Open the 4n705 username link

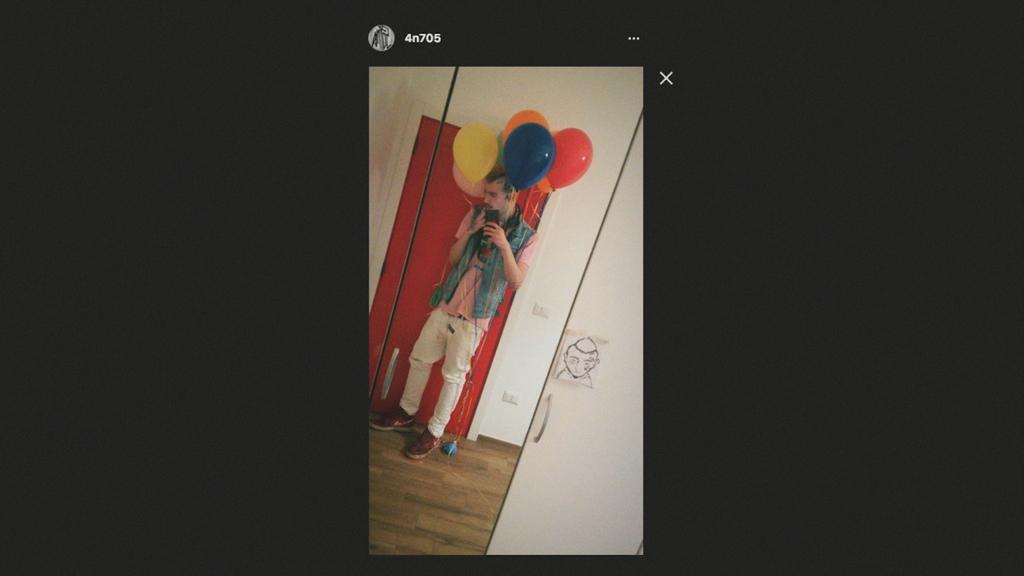pyautogui.click(x=422, y=38)
